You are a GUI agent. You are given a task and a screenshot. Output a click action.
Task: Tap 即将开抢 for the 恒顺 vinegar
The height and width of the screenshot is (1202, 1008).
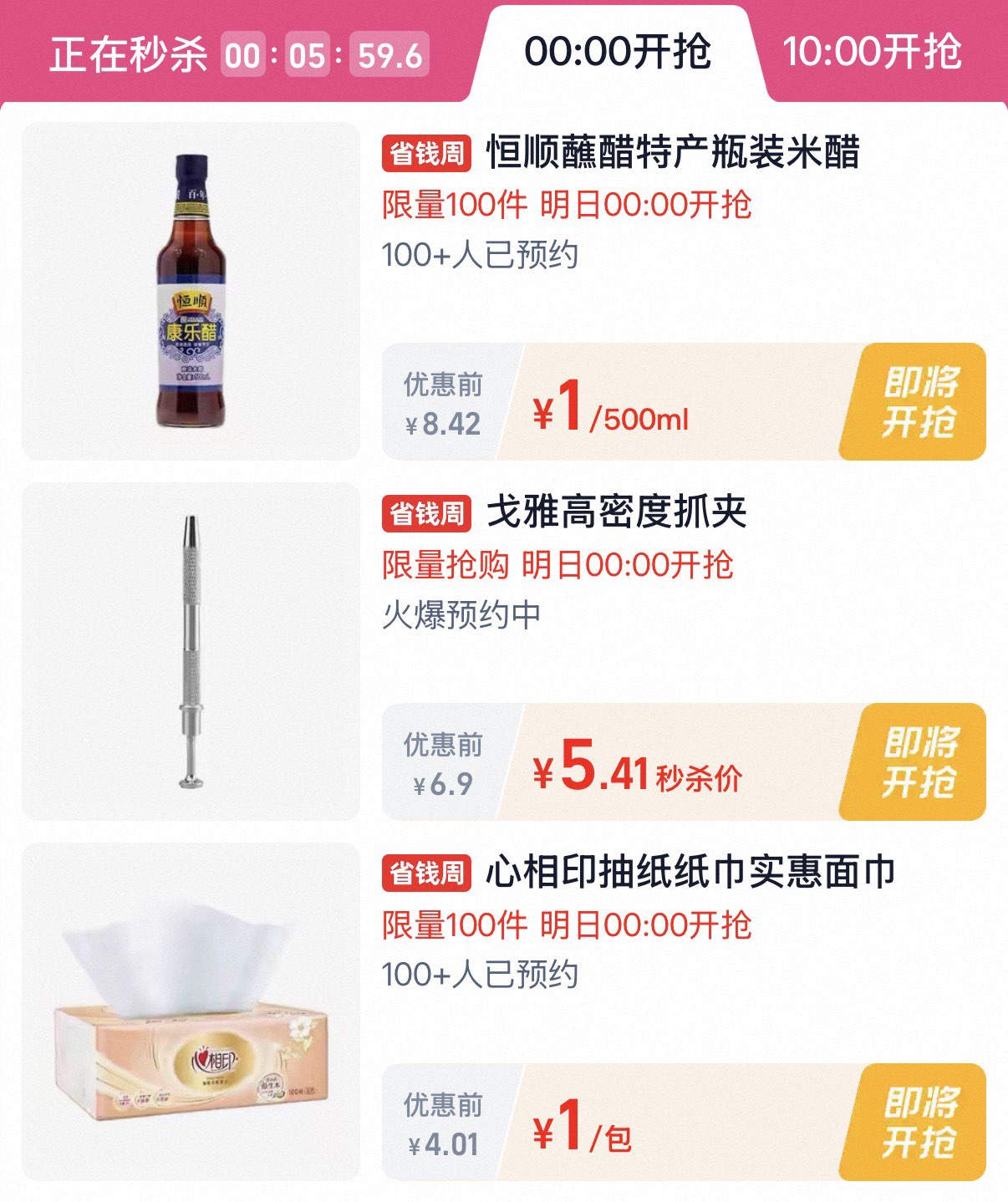919,402
